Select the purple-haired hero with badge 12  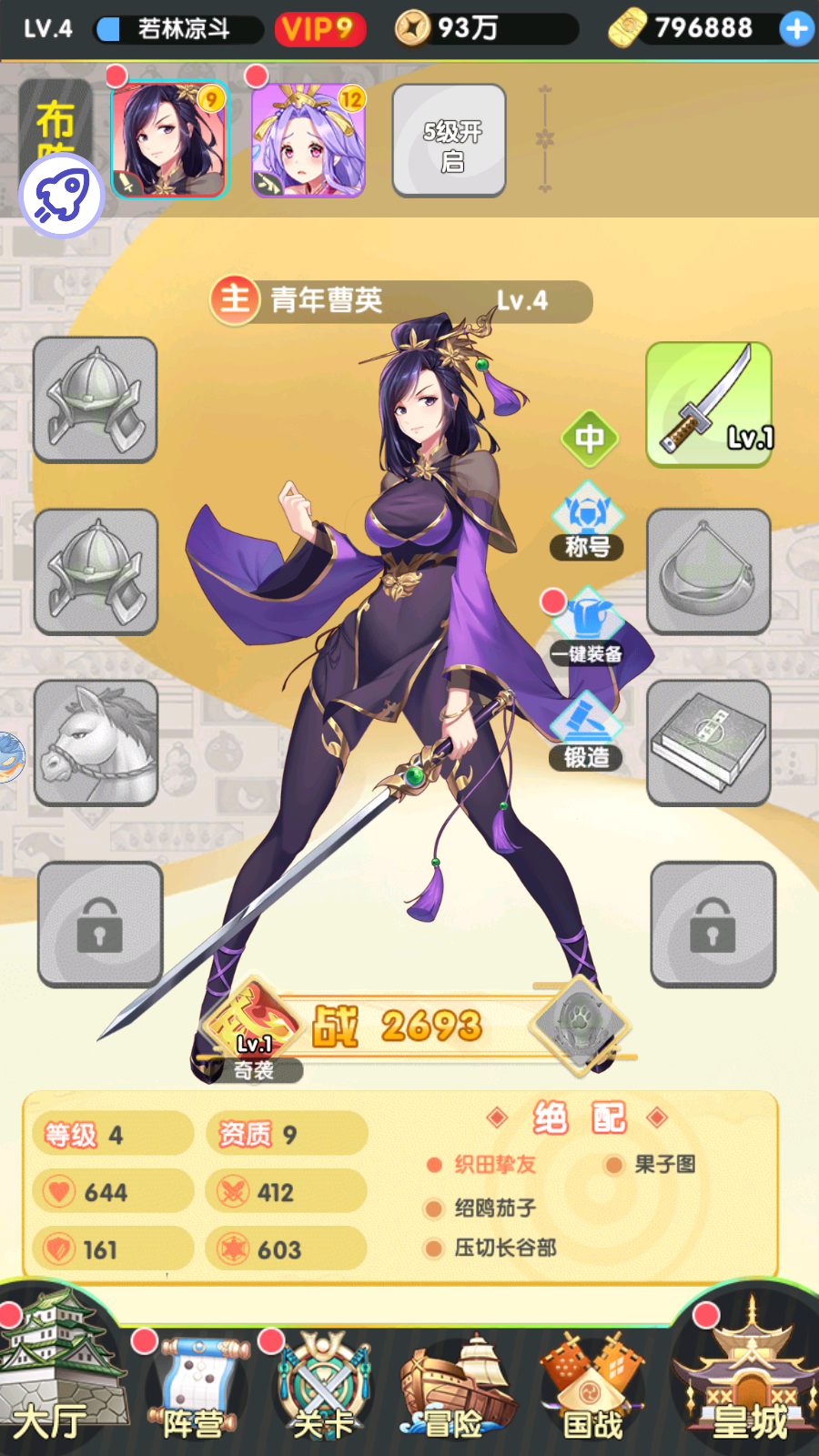click(x=308, y=140)
